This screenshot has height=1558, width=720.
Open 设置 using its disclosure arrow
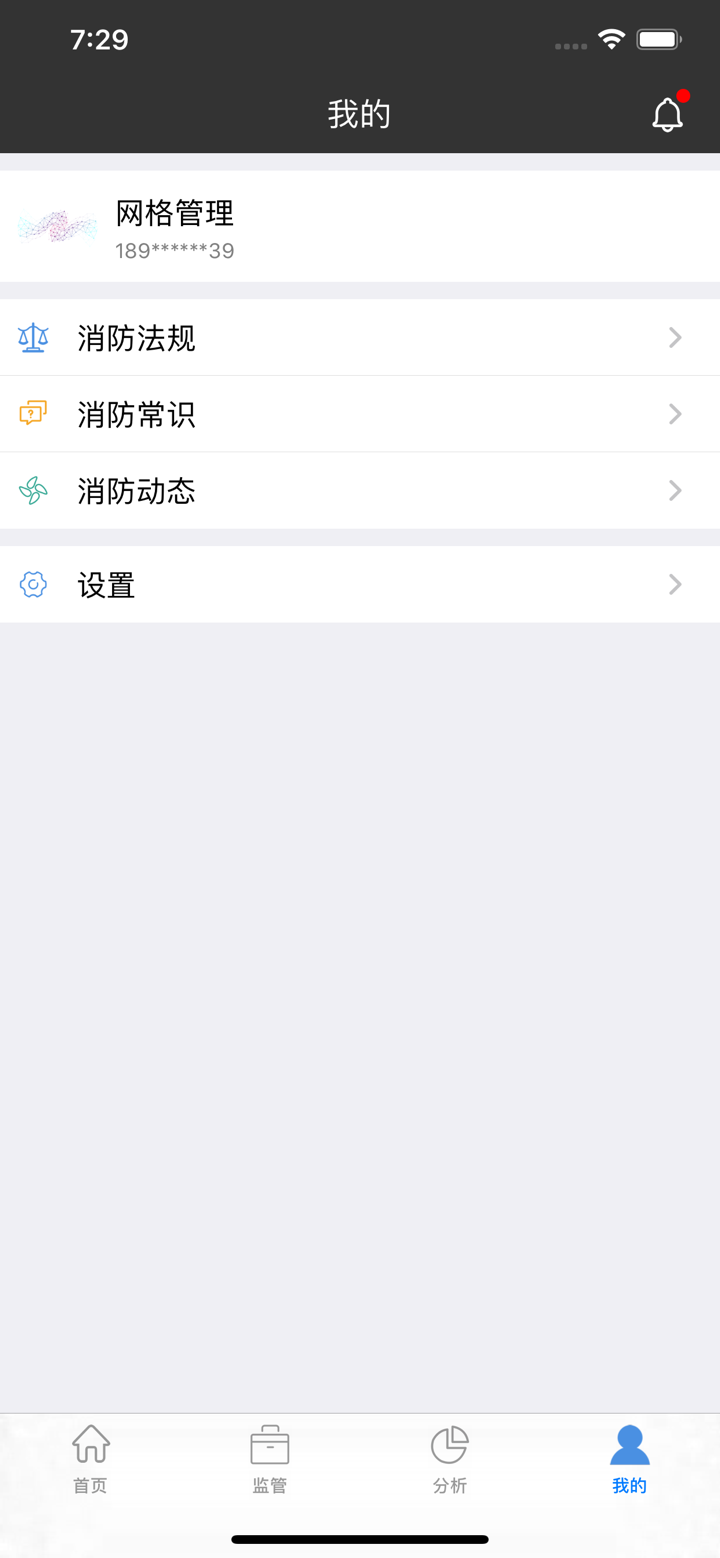click(x=675, y=584)
